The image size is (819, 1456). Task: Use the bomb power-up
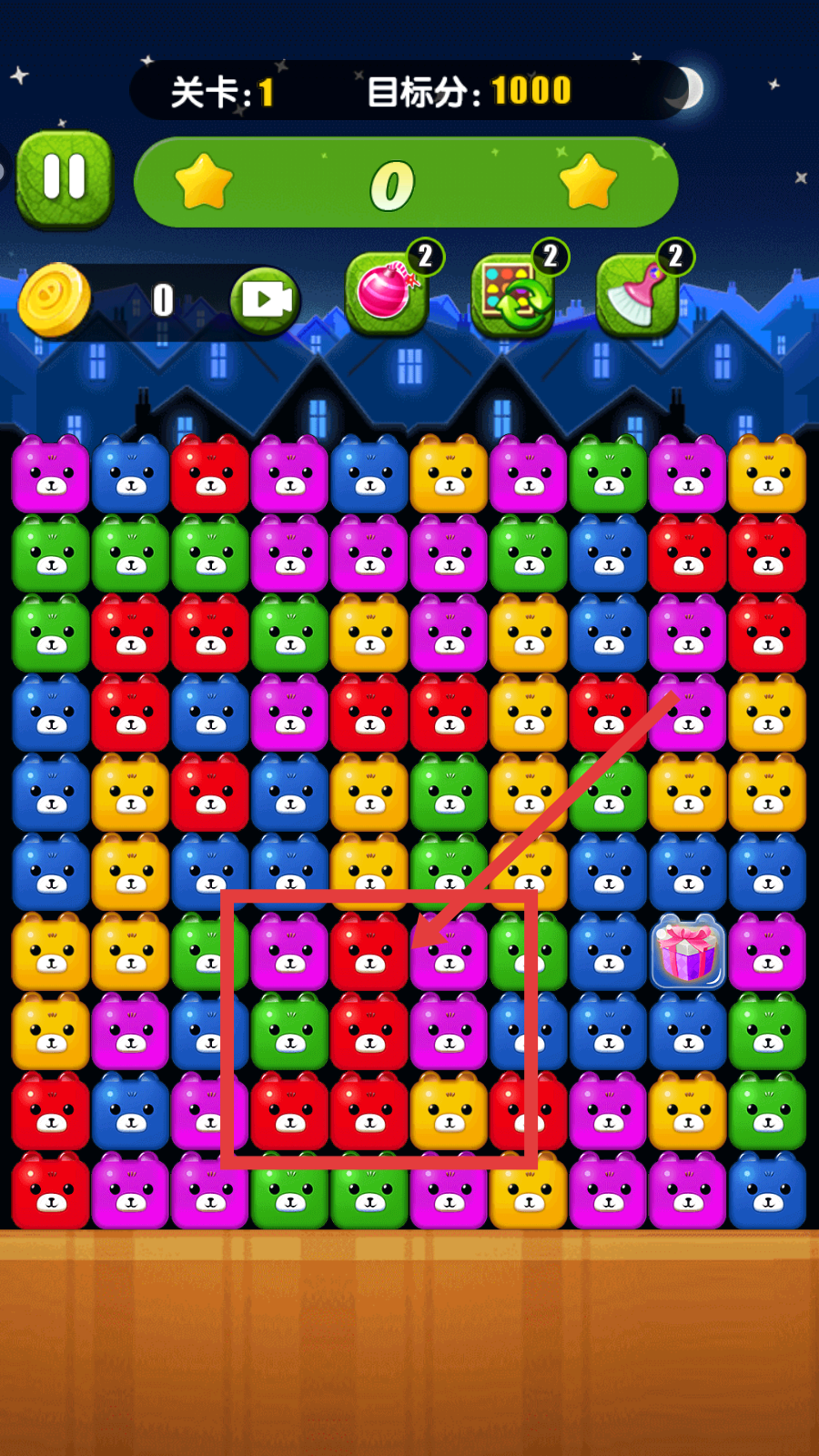pyautogui.click(x=387, y=293)
